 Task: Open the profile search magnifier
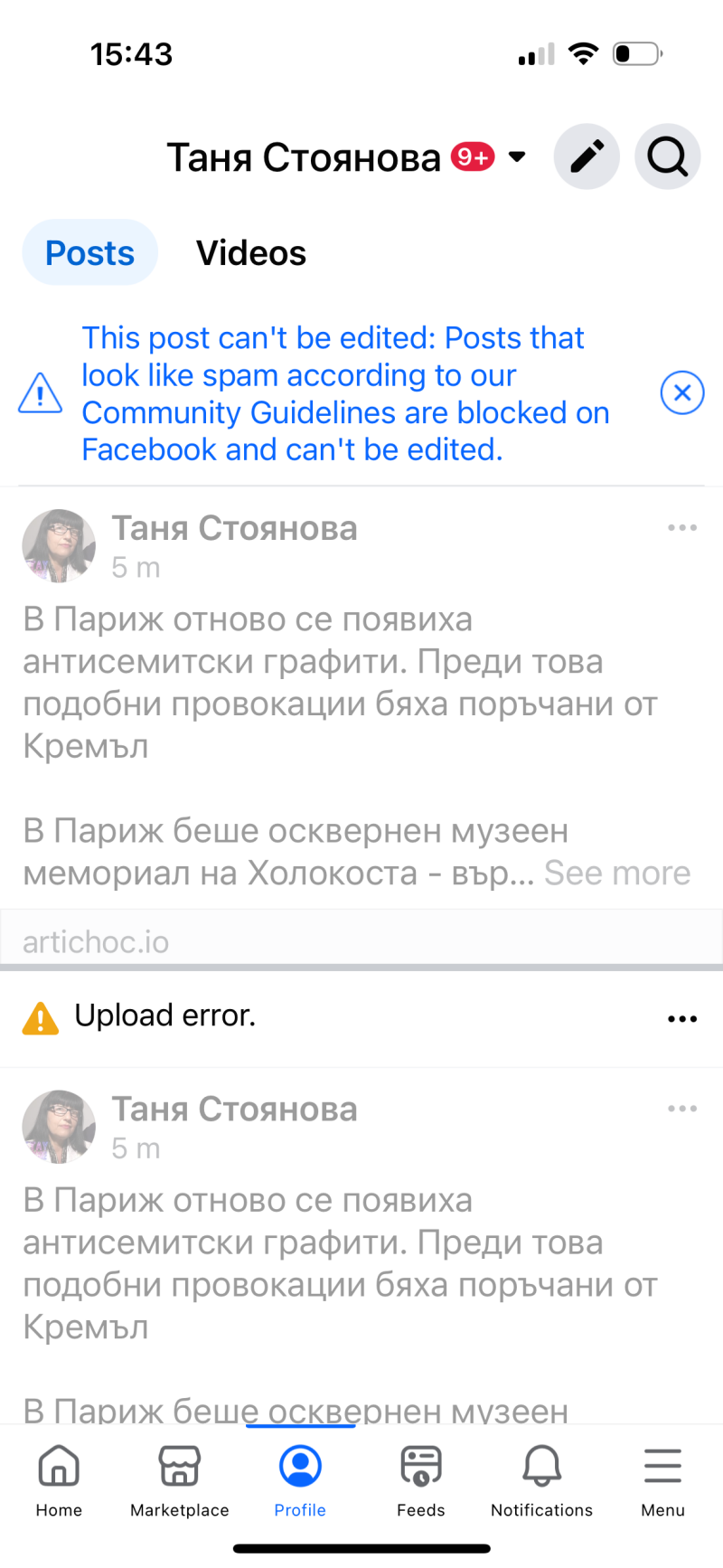(x=668, y=157)
